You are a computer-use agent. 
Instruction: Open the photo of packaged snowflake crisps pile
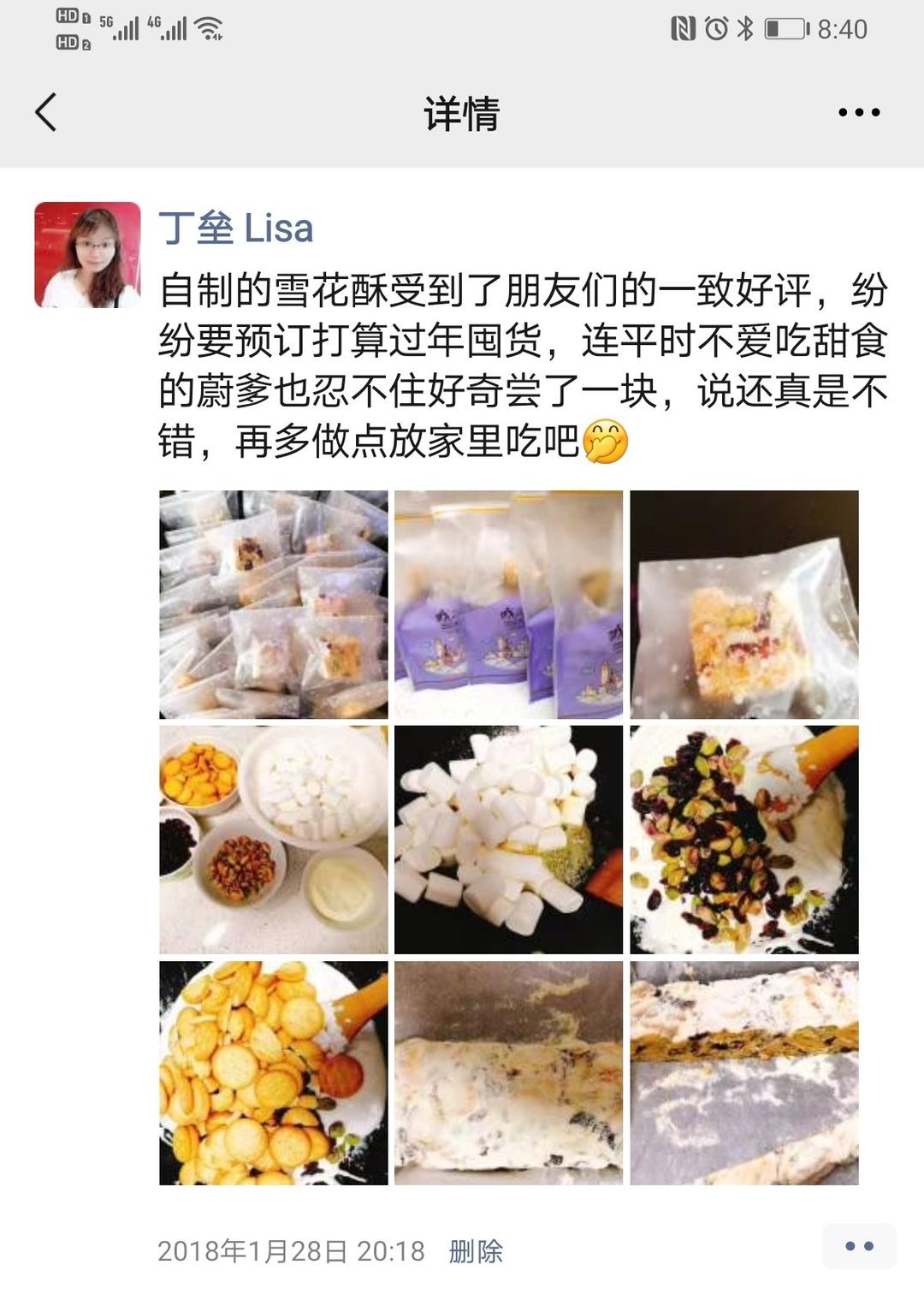(x=274, y=604)
